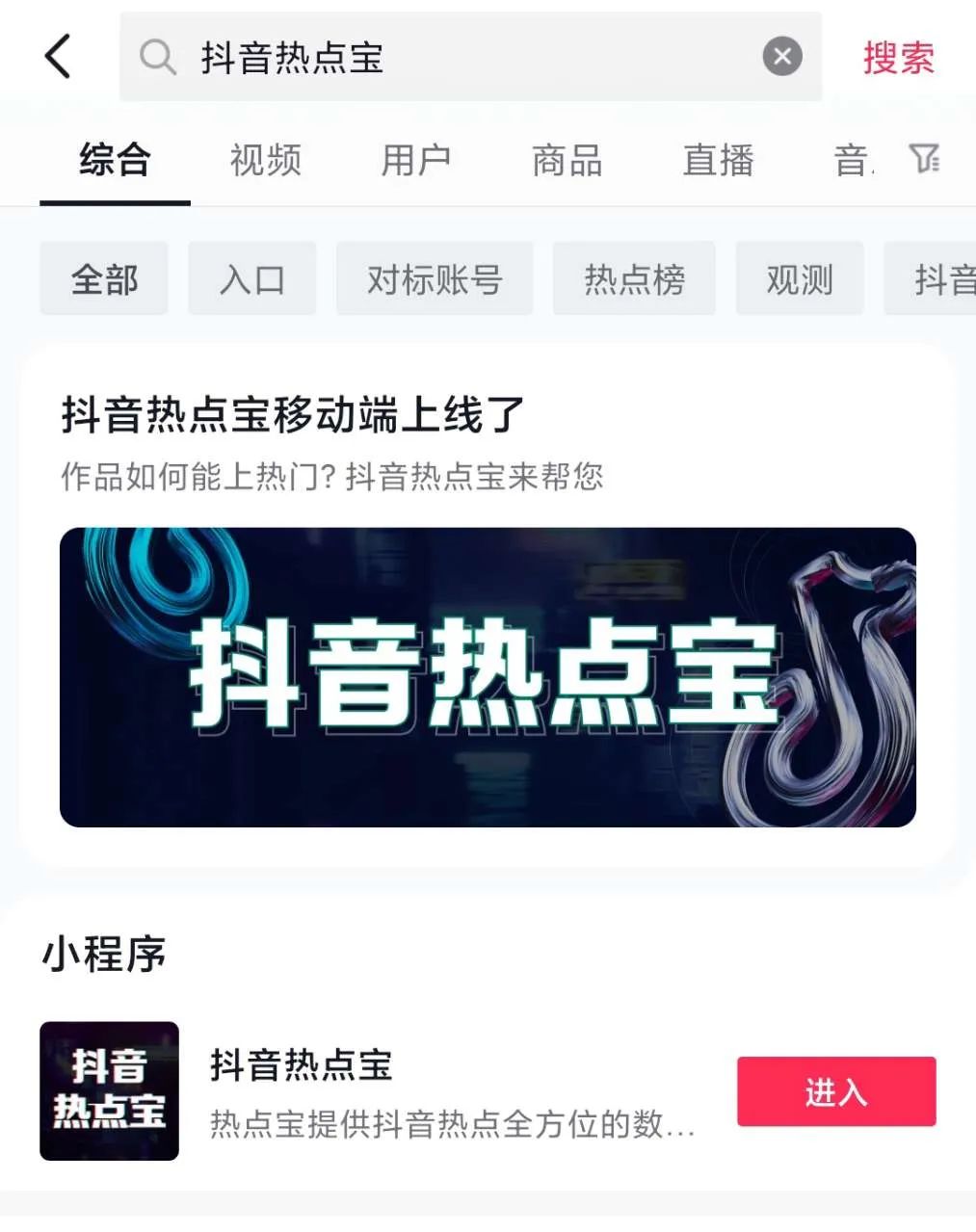Tap 进入 to open the 抖音热点宝 mini program
Screen dimensions: 976x1232
(x=835, y=1091)
